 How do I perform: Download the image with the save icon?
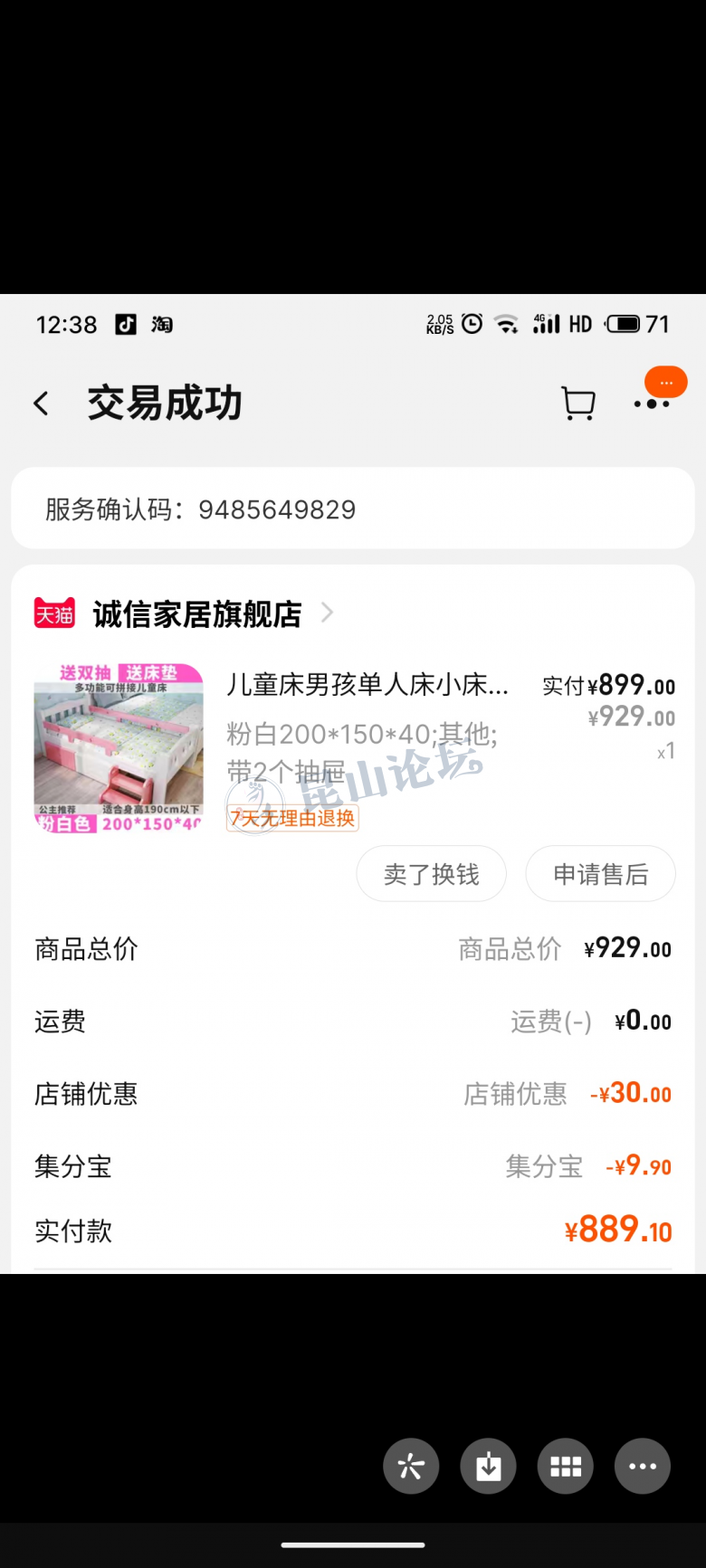[x=489, y=1467]
